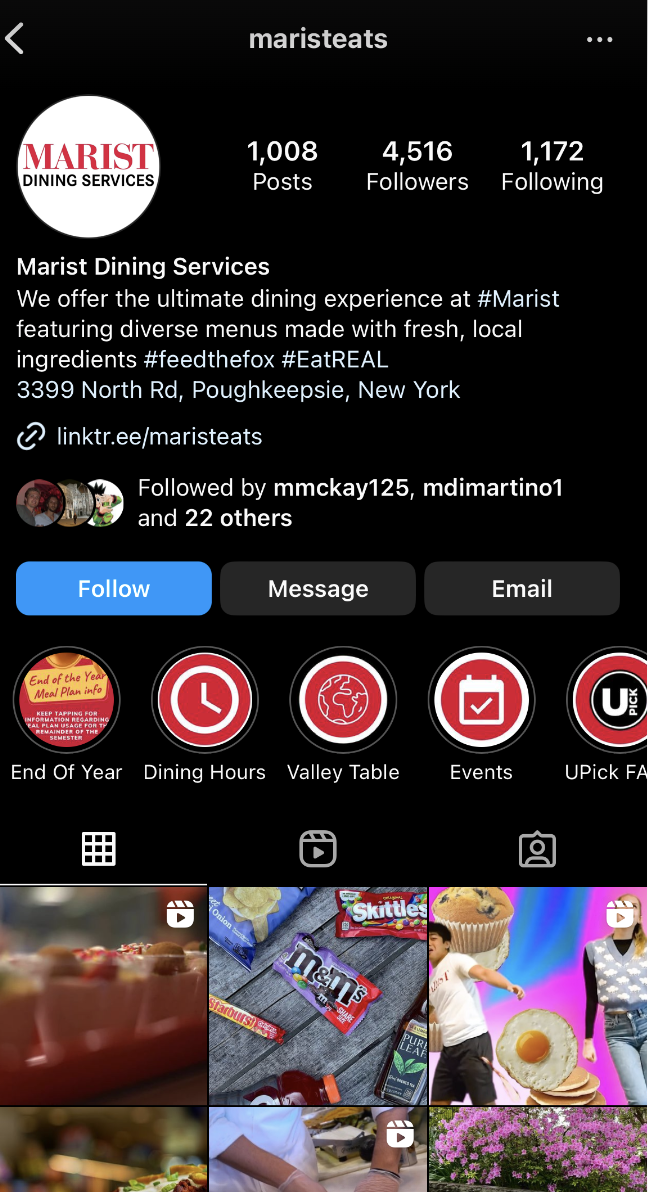Tap the Email button
Screen dimensions: 648x1192
pos(521,588)
